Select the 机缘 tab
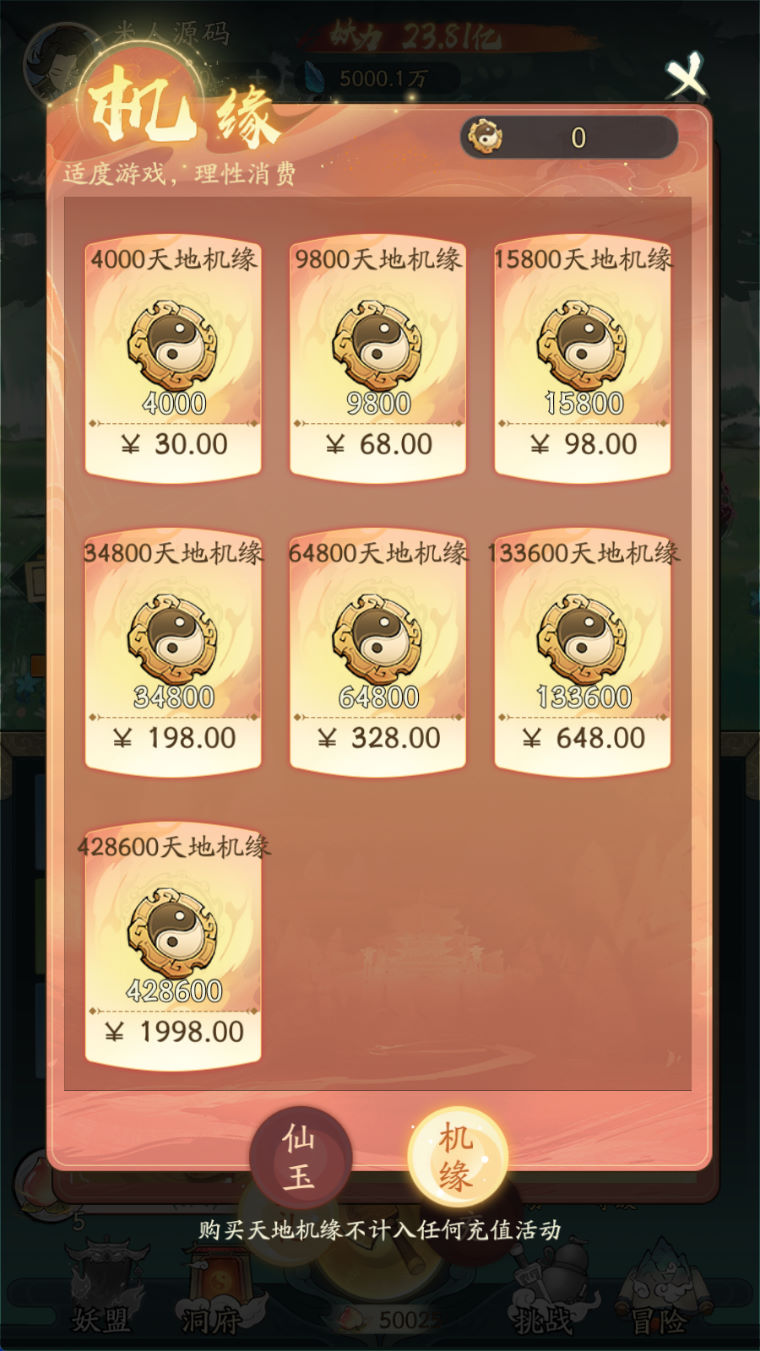 tap(457, 1157)
